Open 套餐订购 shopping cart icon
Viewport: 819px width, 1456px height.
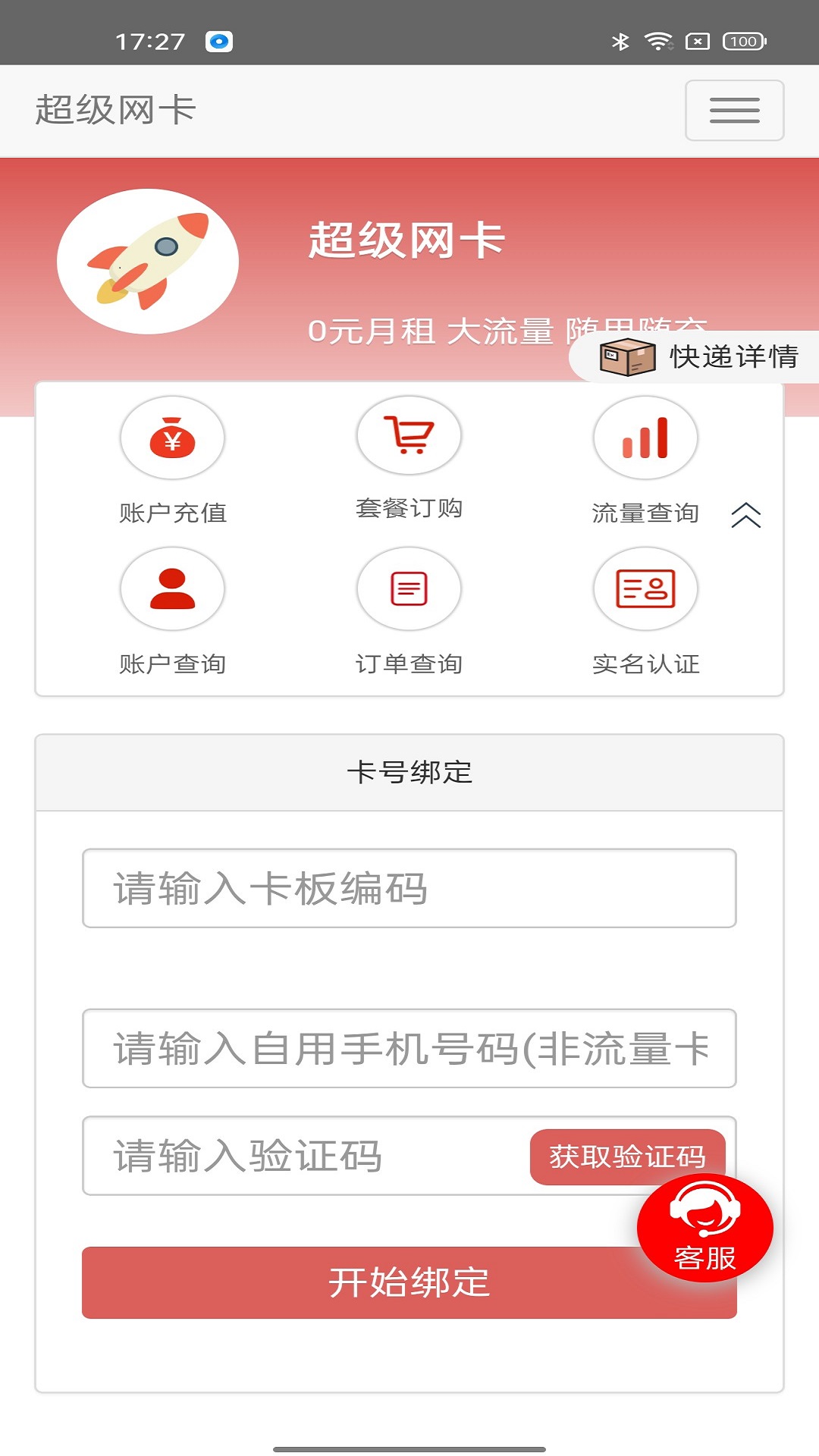point(409,436)
